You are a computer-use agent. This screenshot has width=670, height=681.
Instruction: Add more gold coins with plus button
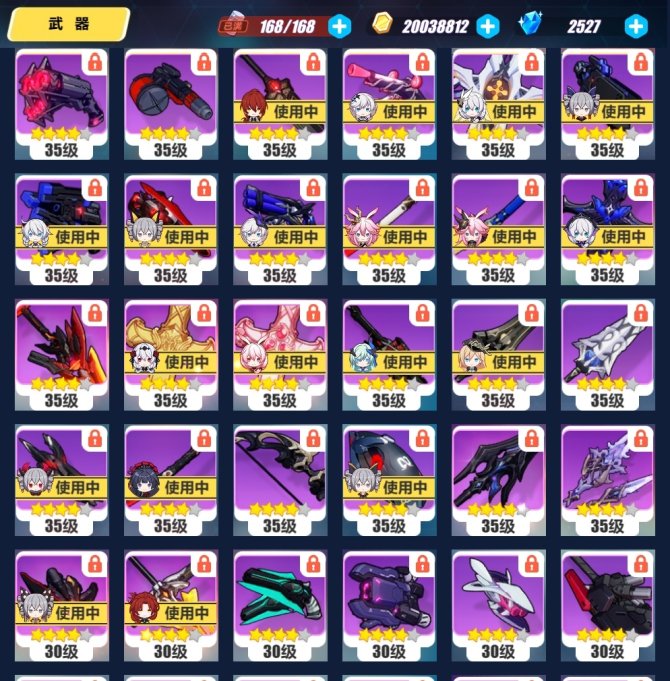(x=488, y=26)
